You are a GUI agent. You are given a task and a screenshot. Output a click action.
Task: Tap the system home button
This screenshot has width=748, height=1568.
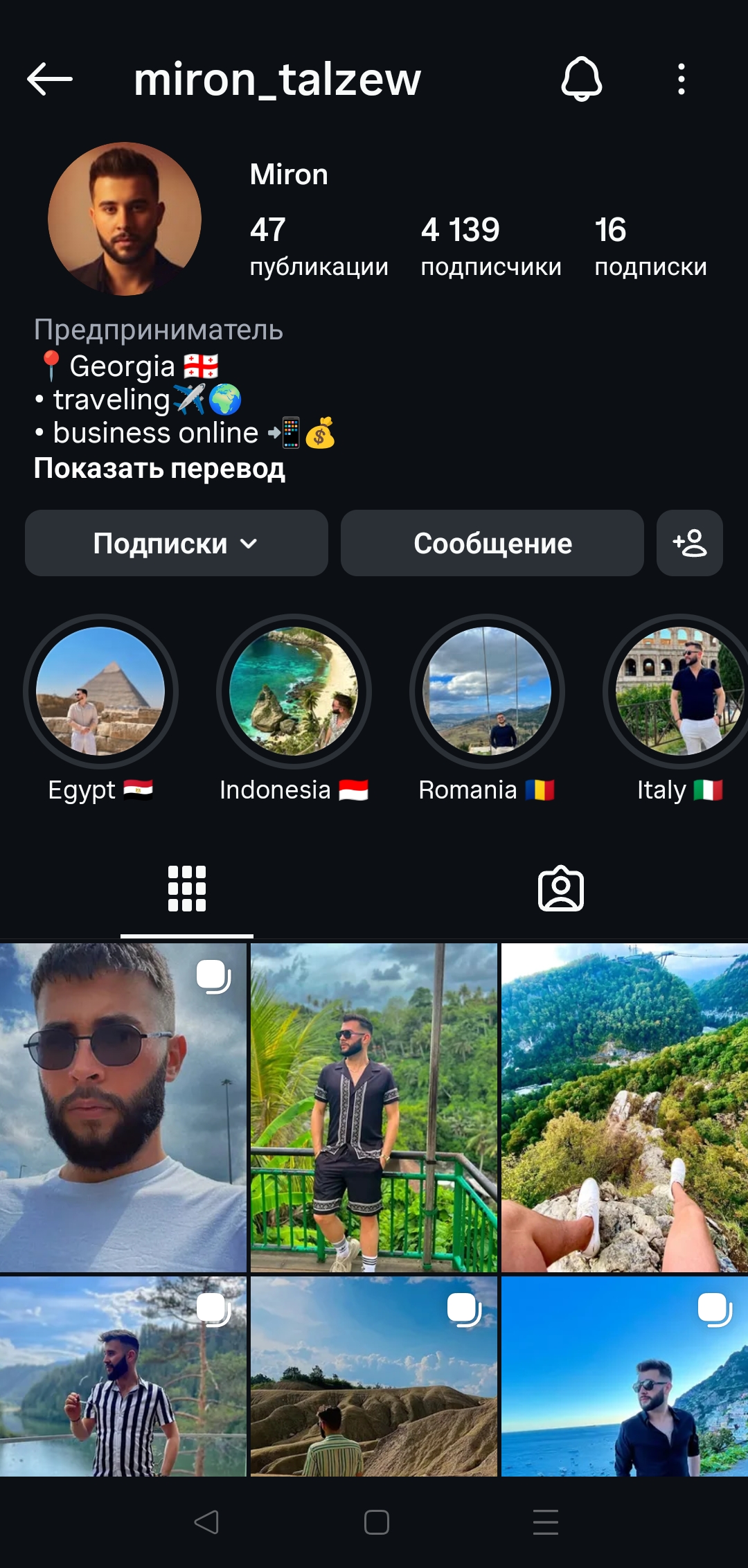[x=376, y=1522]
